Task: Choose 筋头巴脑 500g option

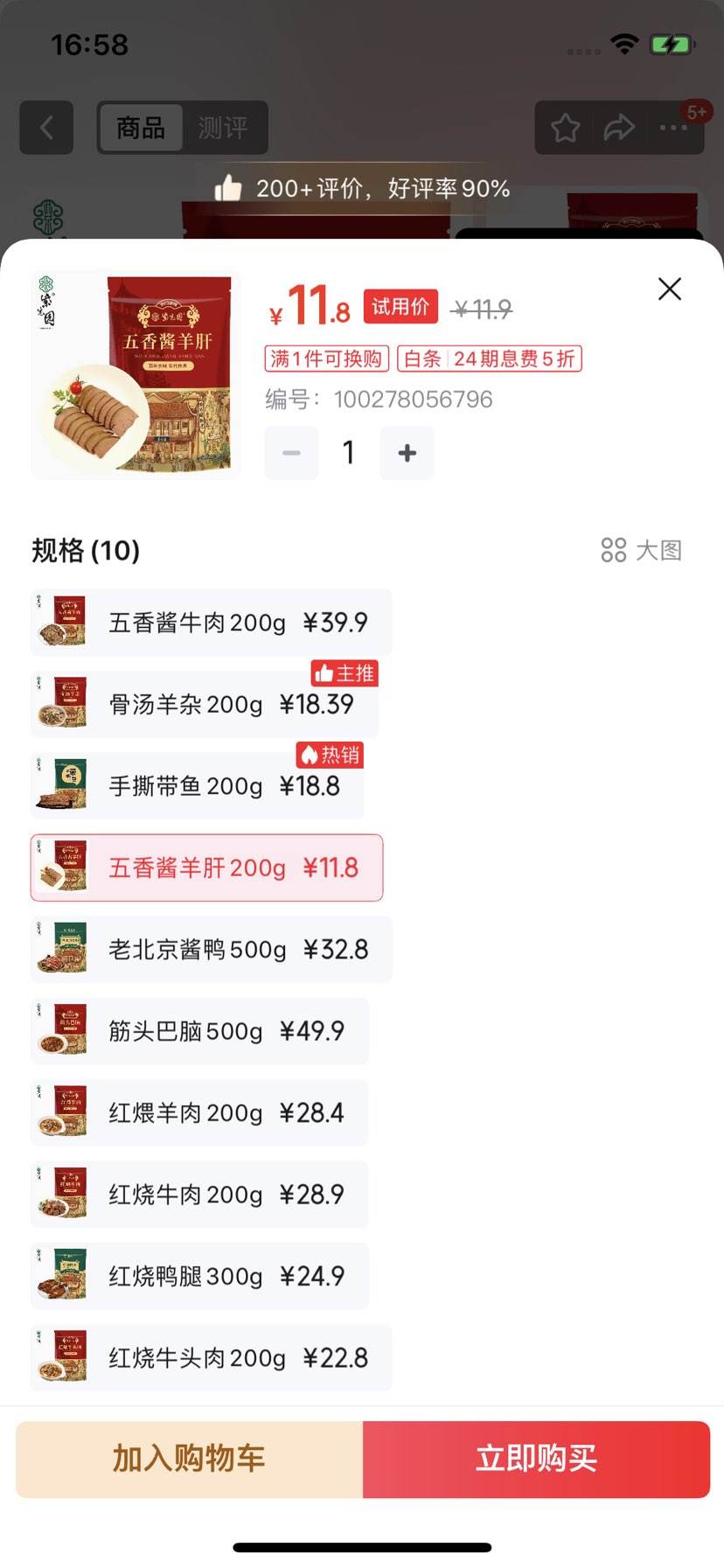Action: 199,1031
